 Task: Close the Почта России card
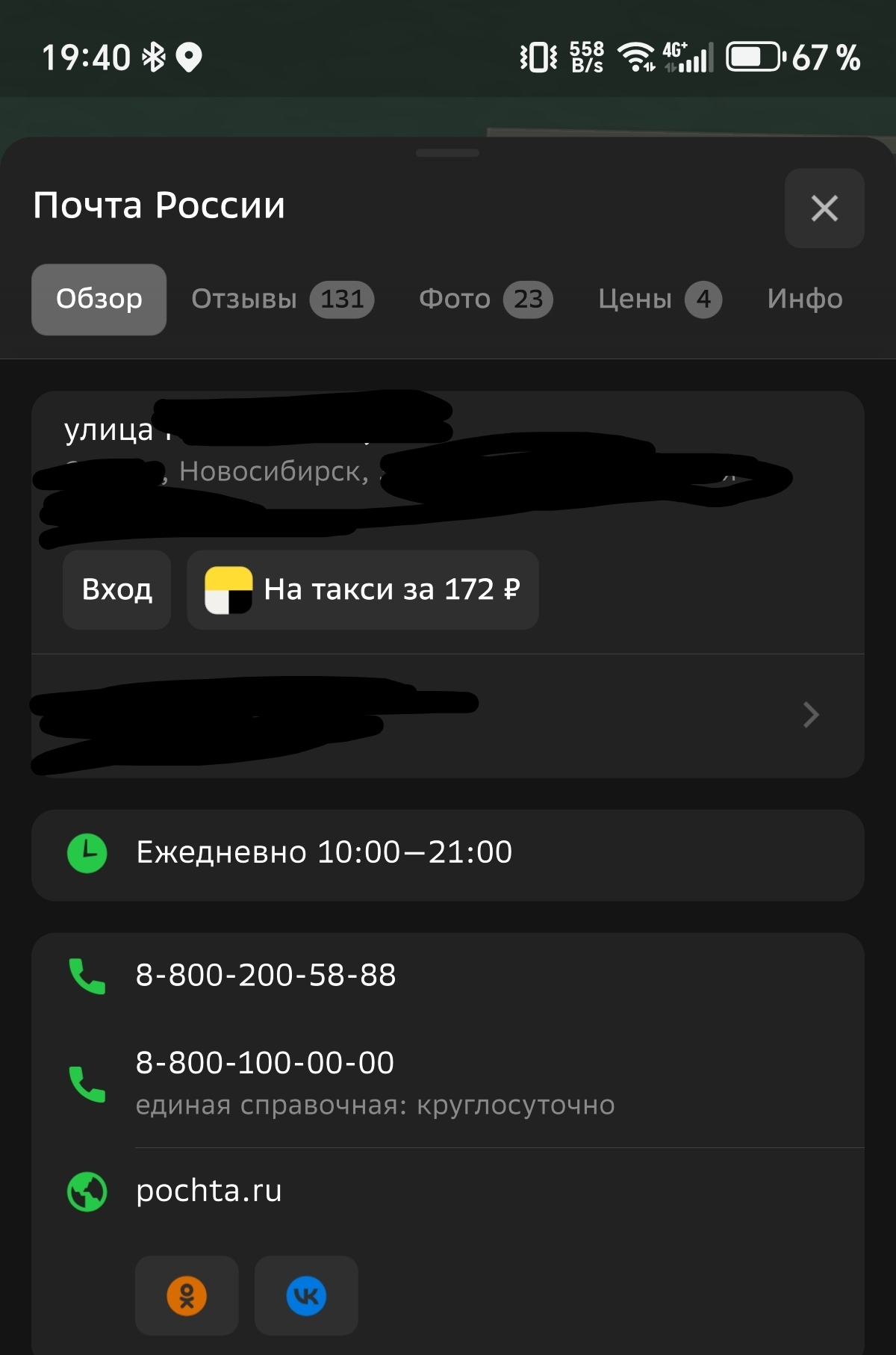[824, 208]
